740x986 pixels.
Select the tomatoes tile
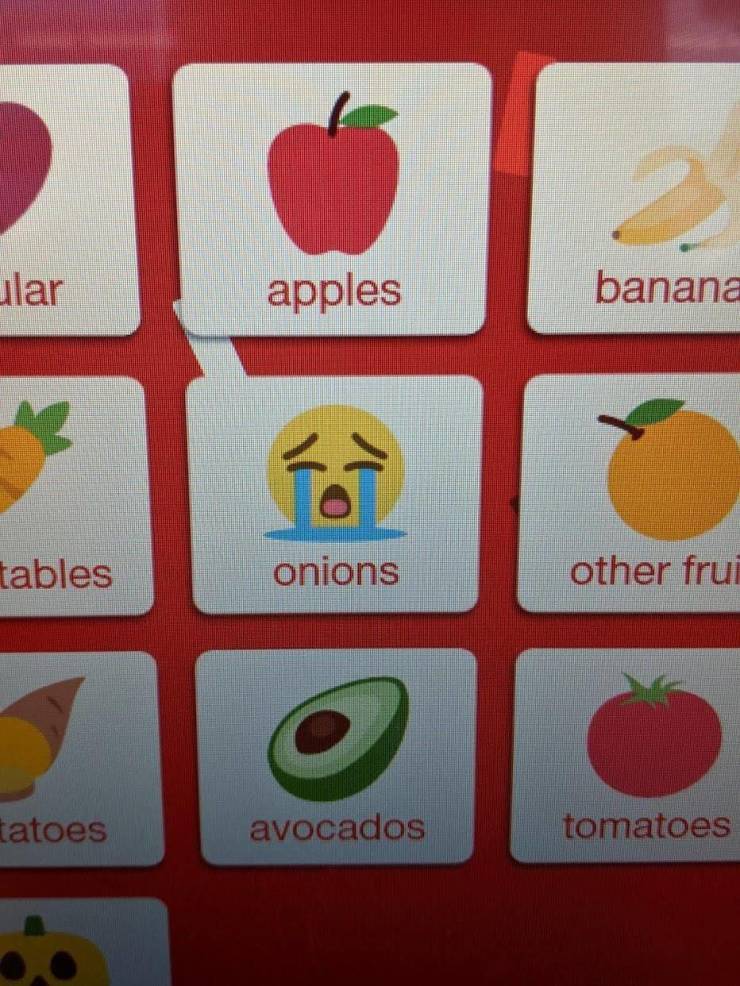[630, 756]
